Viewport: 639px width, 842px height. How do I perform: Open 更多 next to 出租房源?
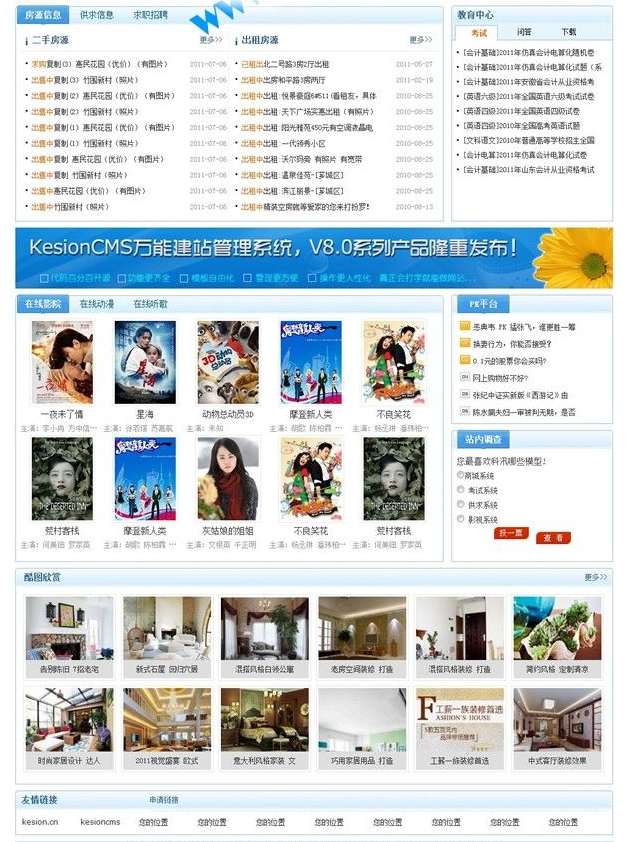[x=420, y=40]
